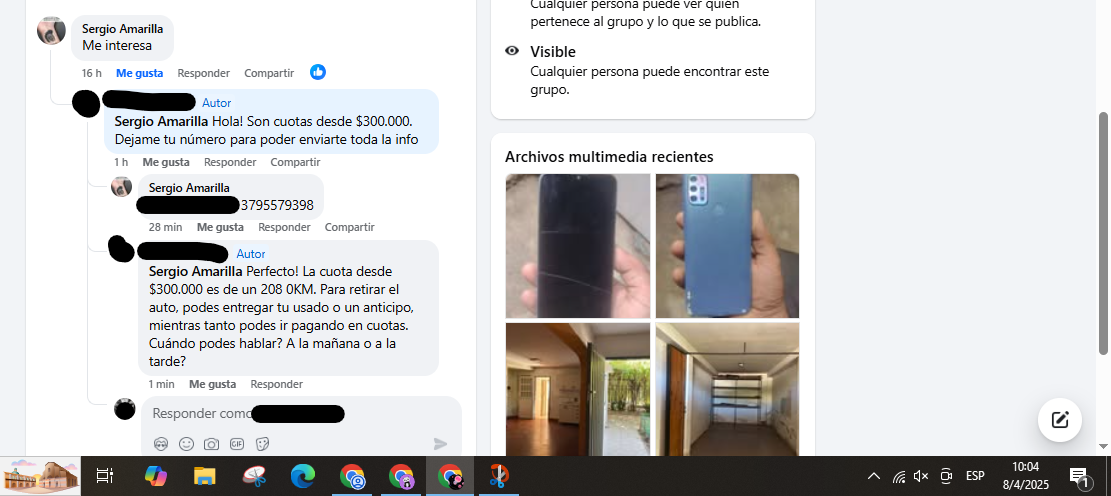This screenshot has height=496, width=1111.
Task: Attach a photo using the camera icon
Action: click(x=211, y=444)
